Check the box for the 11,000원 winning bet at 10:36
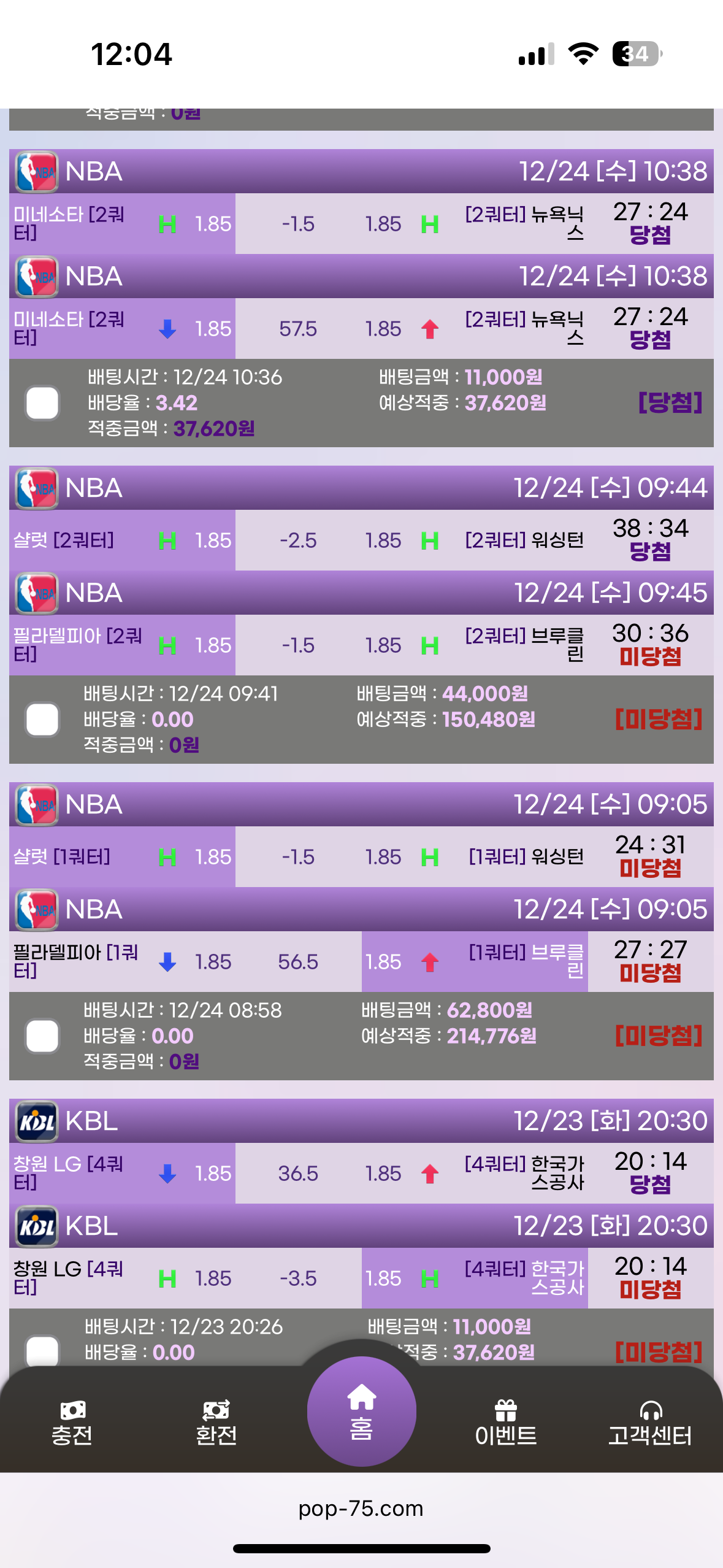Screen dimensions: 723x1568 pyautogui.click(x=42, y=403)
